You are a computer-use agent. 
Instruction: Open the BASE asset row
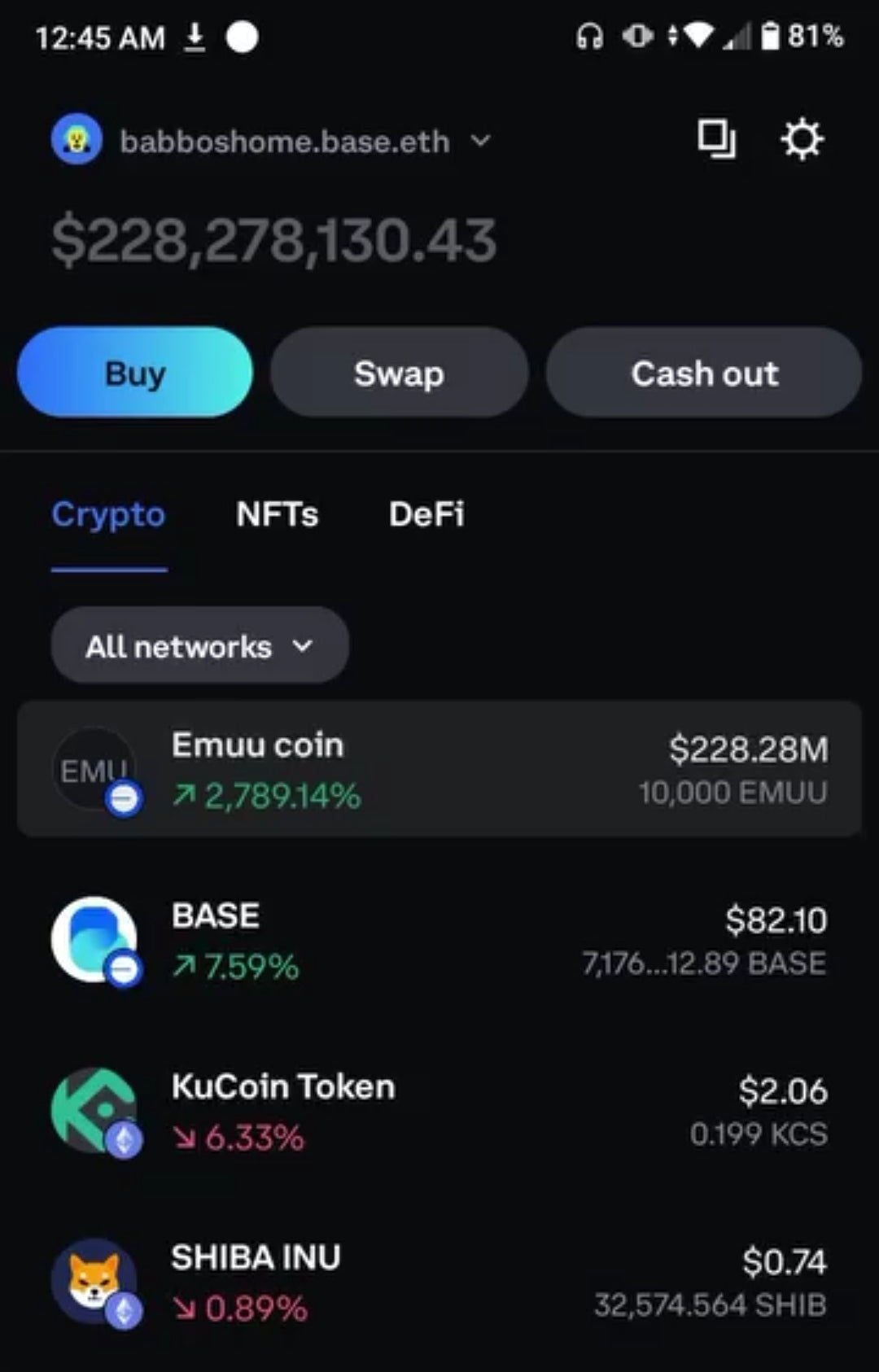[439, 941]
